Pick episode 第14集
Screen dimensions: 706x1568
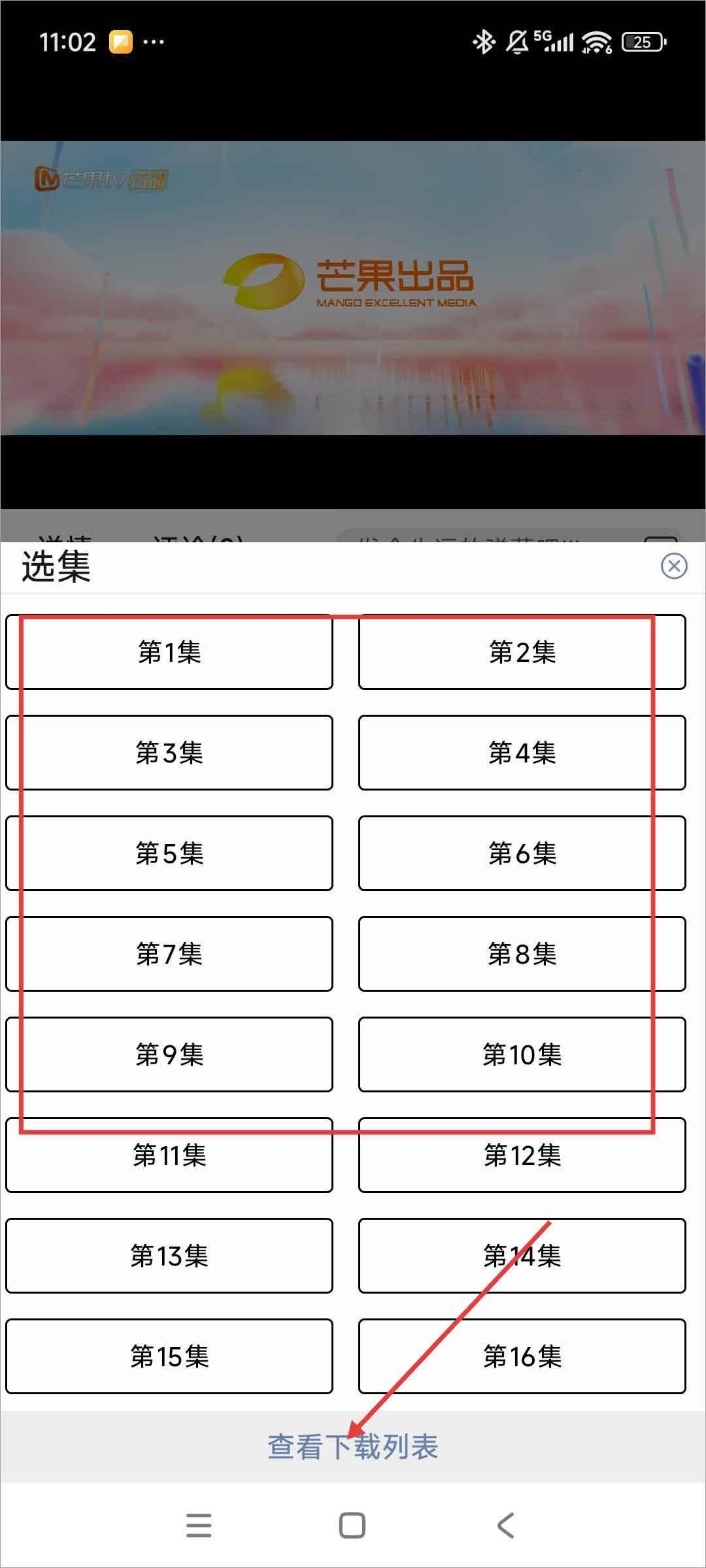[x=522, y=1256]
